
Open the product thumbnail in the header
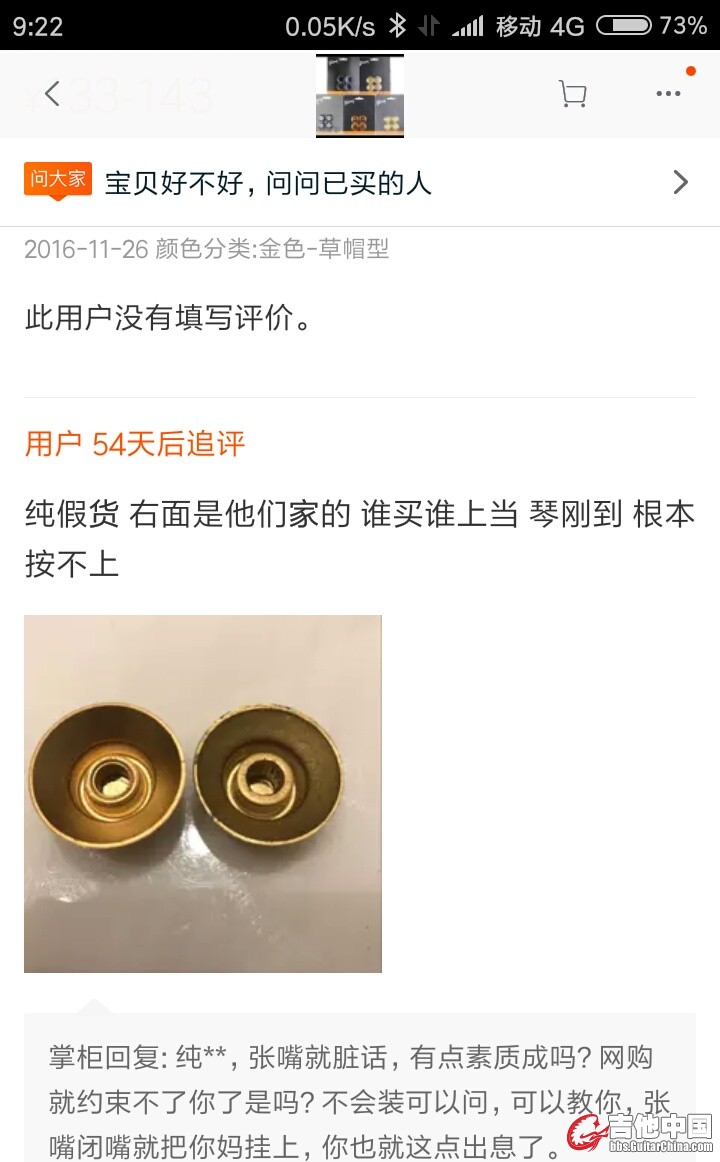360,96
